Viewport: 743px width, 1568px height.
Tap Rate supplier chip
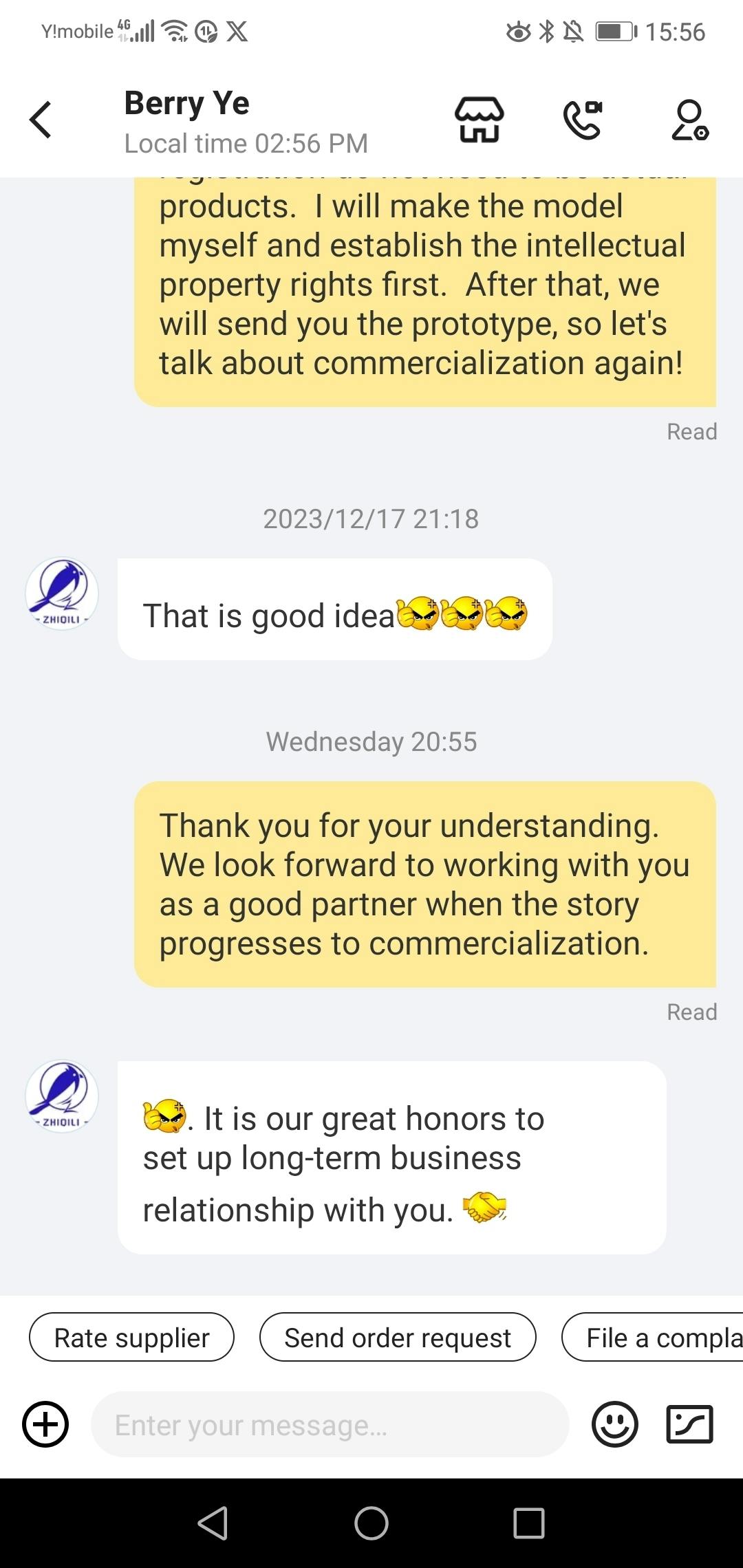[x=131, y=1338]
